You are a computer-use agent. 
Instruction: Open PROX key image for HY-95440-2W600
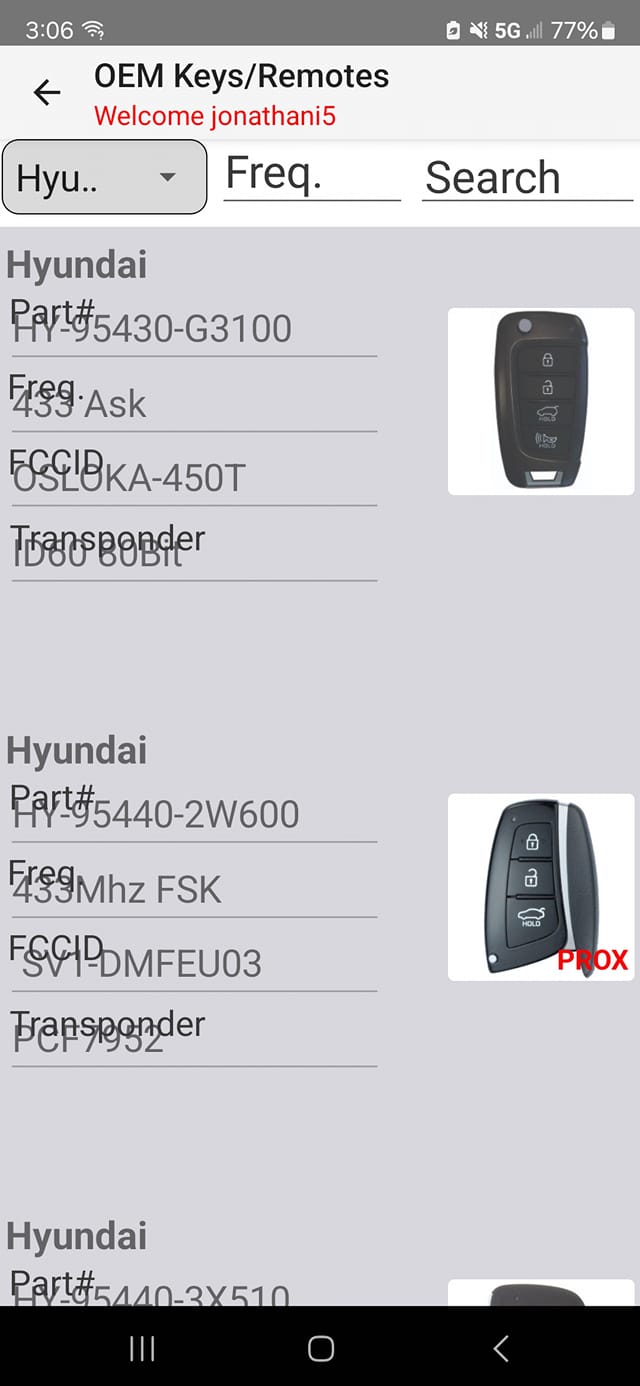(x=541, y=887)
